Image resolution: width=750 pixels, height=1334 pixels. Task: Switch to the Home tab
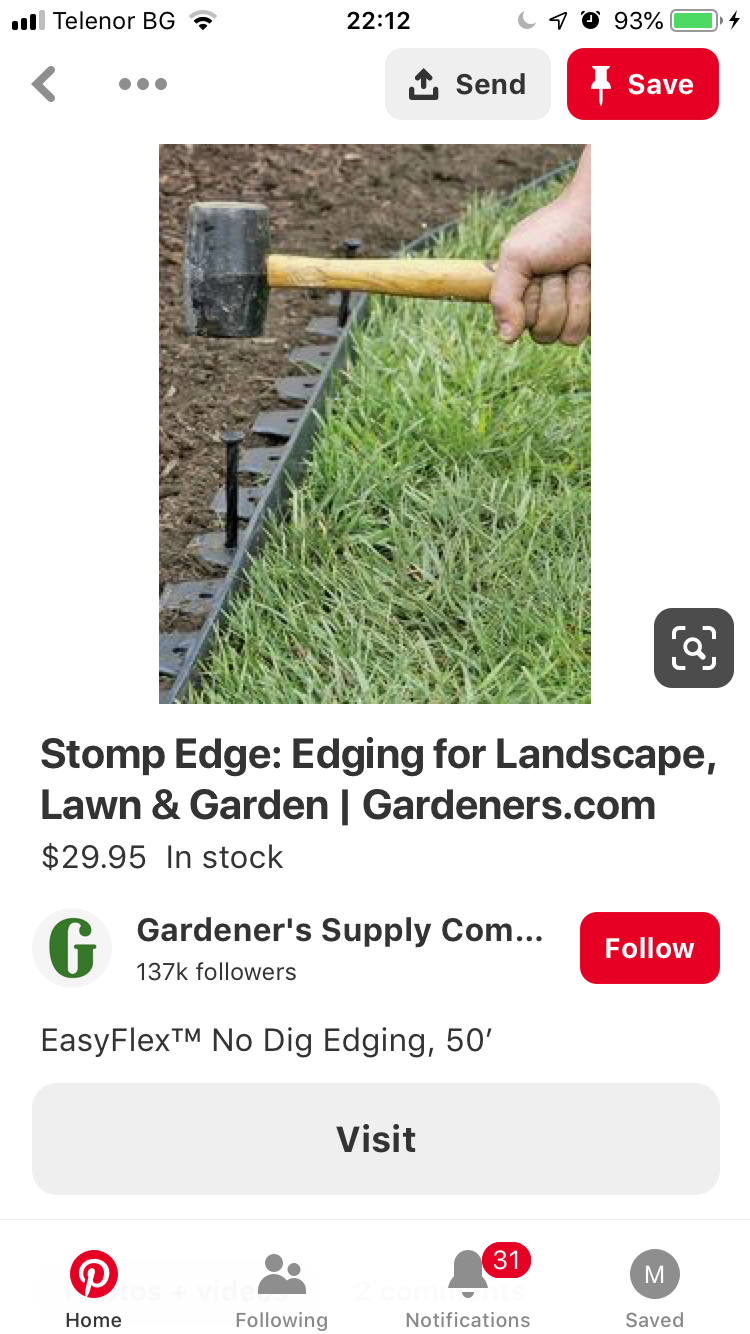click(94, 1290)
